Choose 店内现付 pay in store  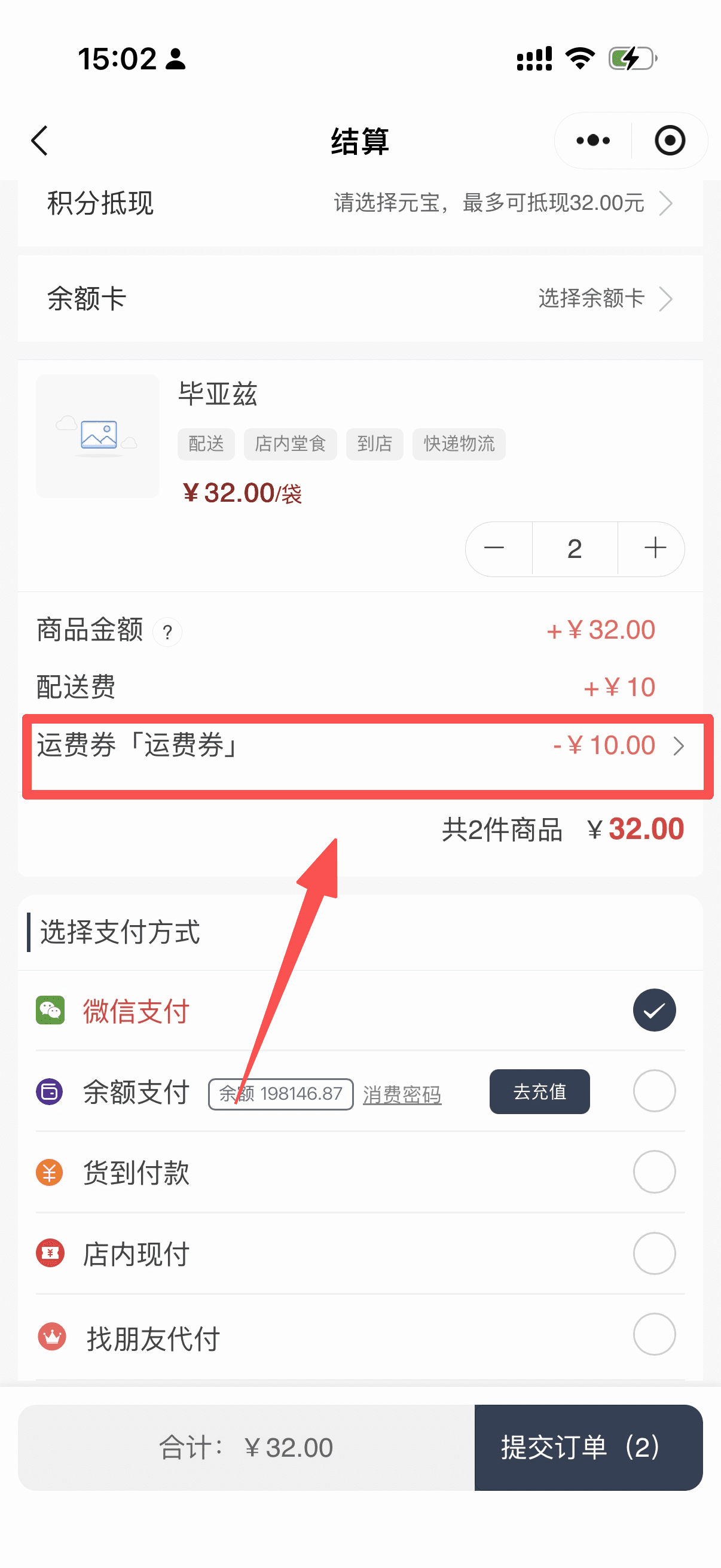pos(654,1254)
